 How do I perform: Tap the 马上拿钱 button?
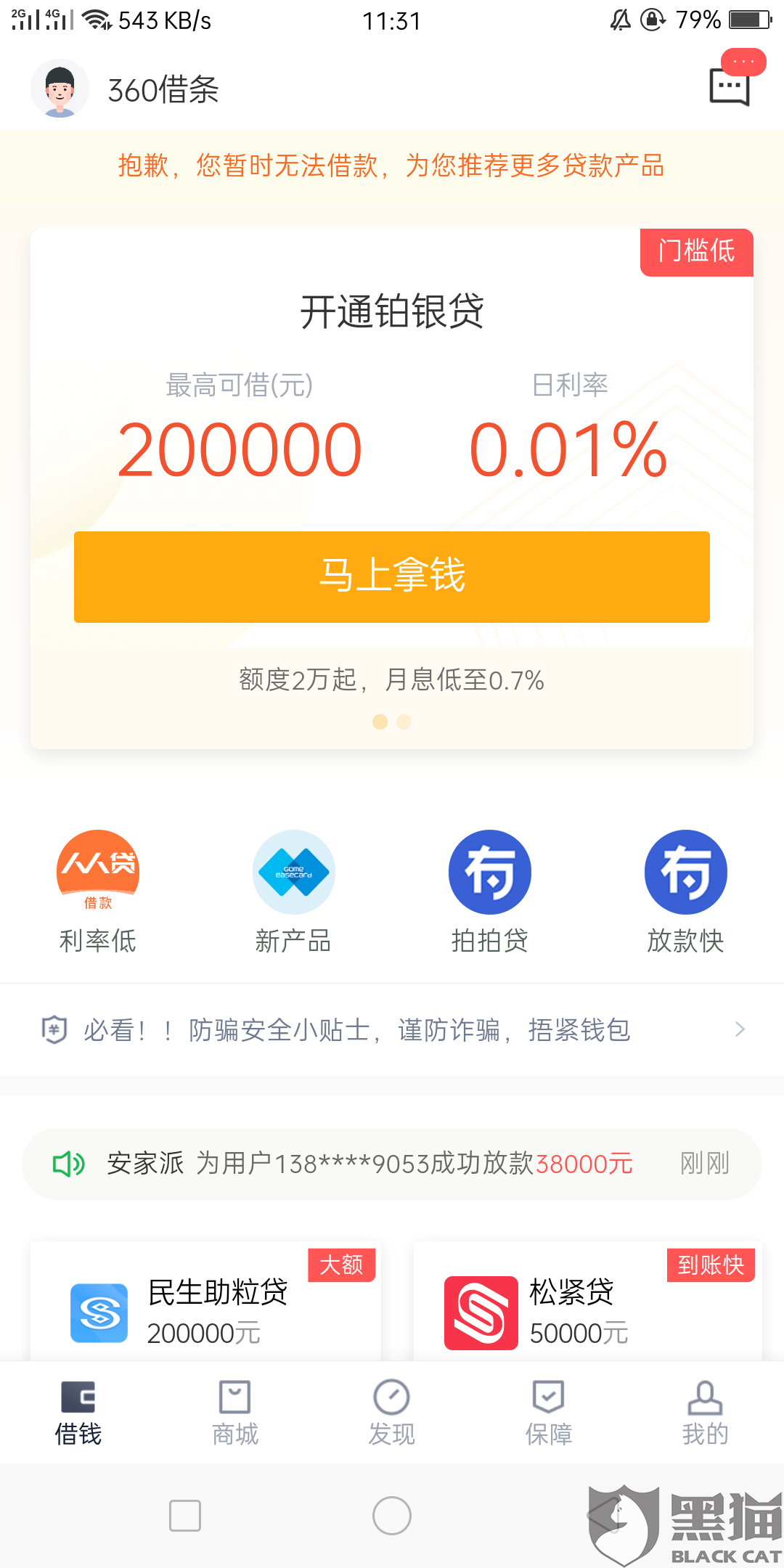tap(392, 576)
